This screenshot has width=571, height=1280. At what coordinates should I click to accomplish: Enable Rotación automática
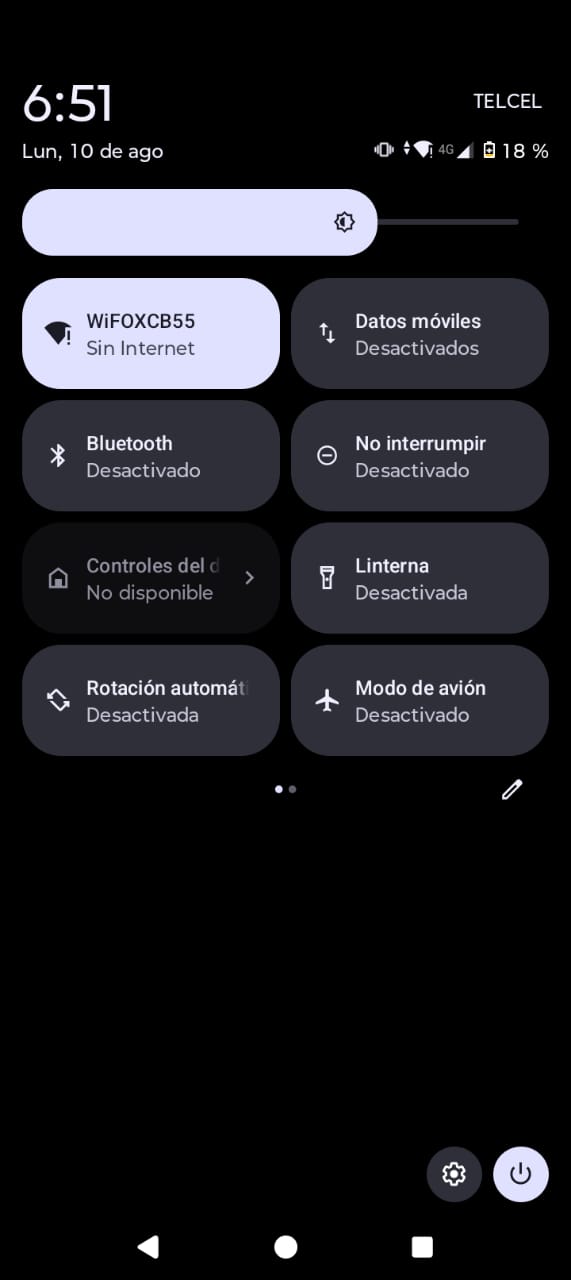pos(151,700)
